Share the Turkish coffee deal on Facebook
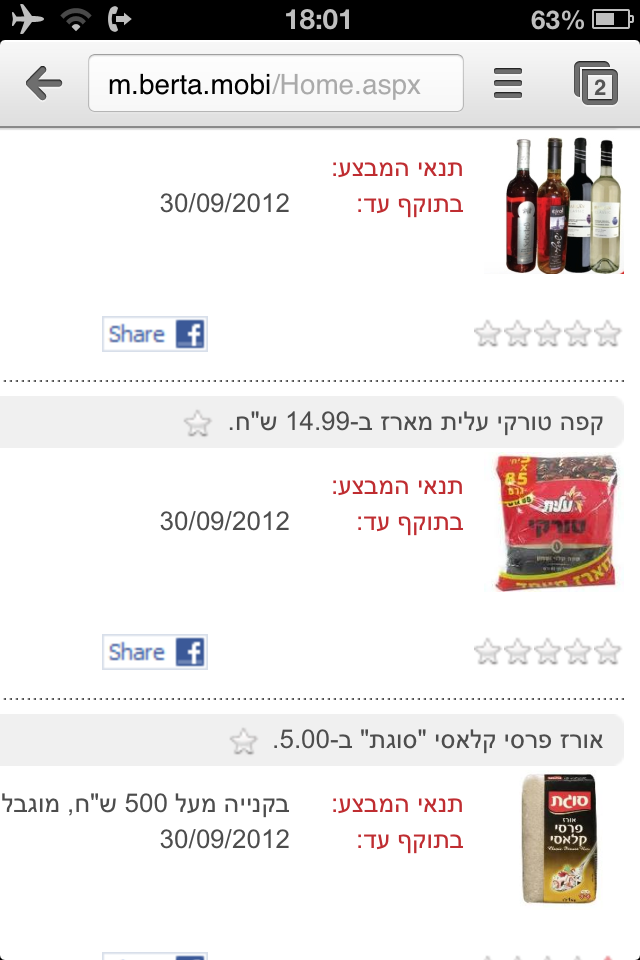Image resolution: width=640 pixels, height=960 pixels. pyautogui.click(x=155, y=652)
